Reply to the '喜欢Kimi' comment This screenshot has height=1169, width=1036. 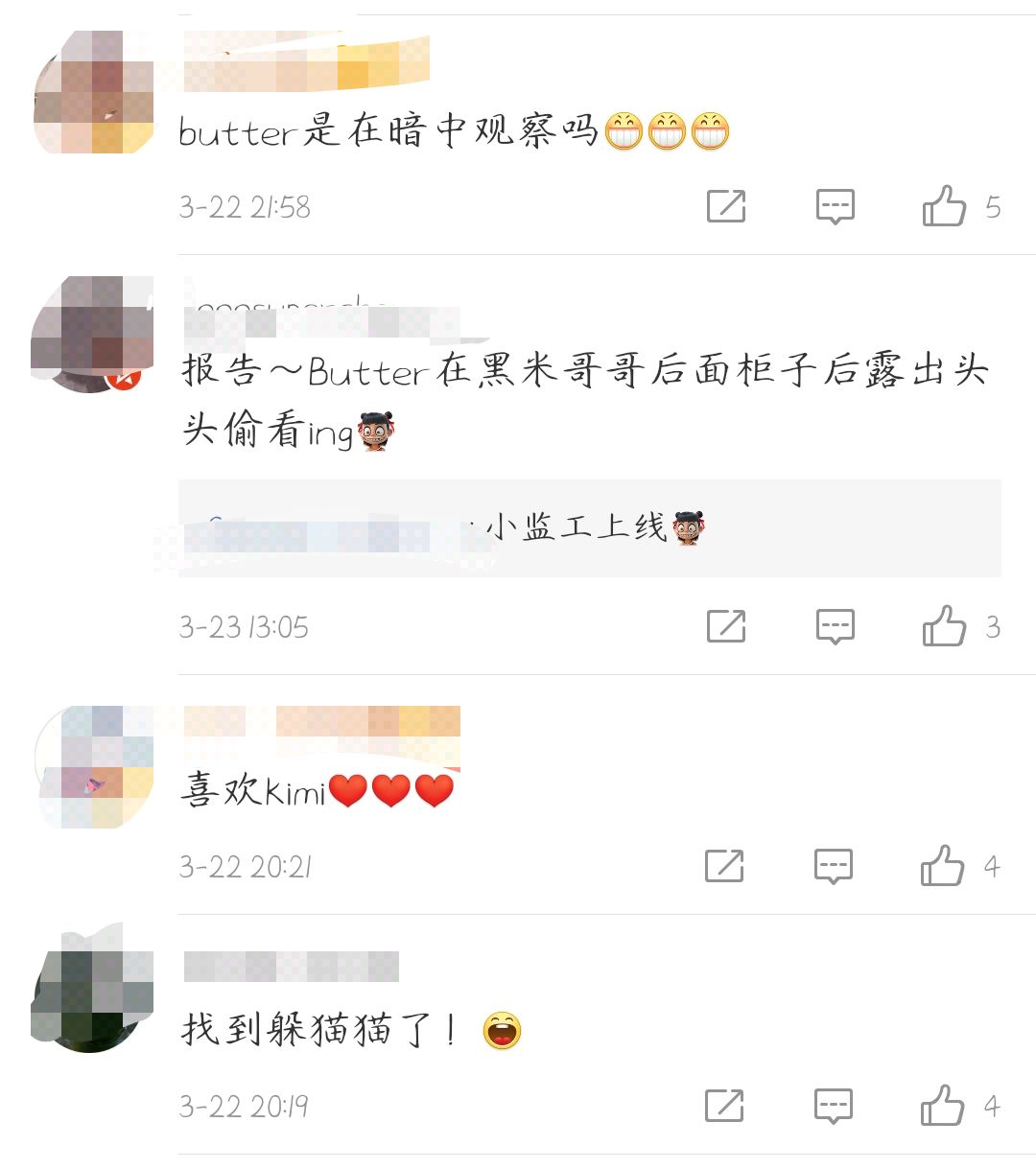tap(833, 866)
